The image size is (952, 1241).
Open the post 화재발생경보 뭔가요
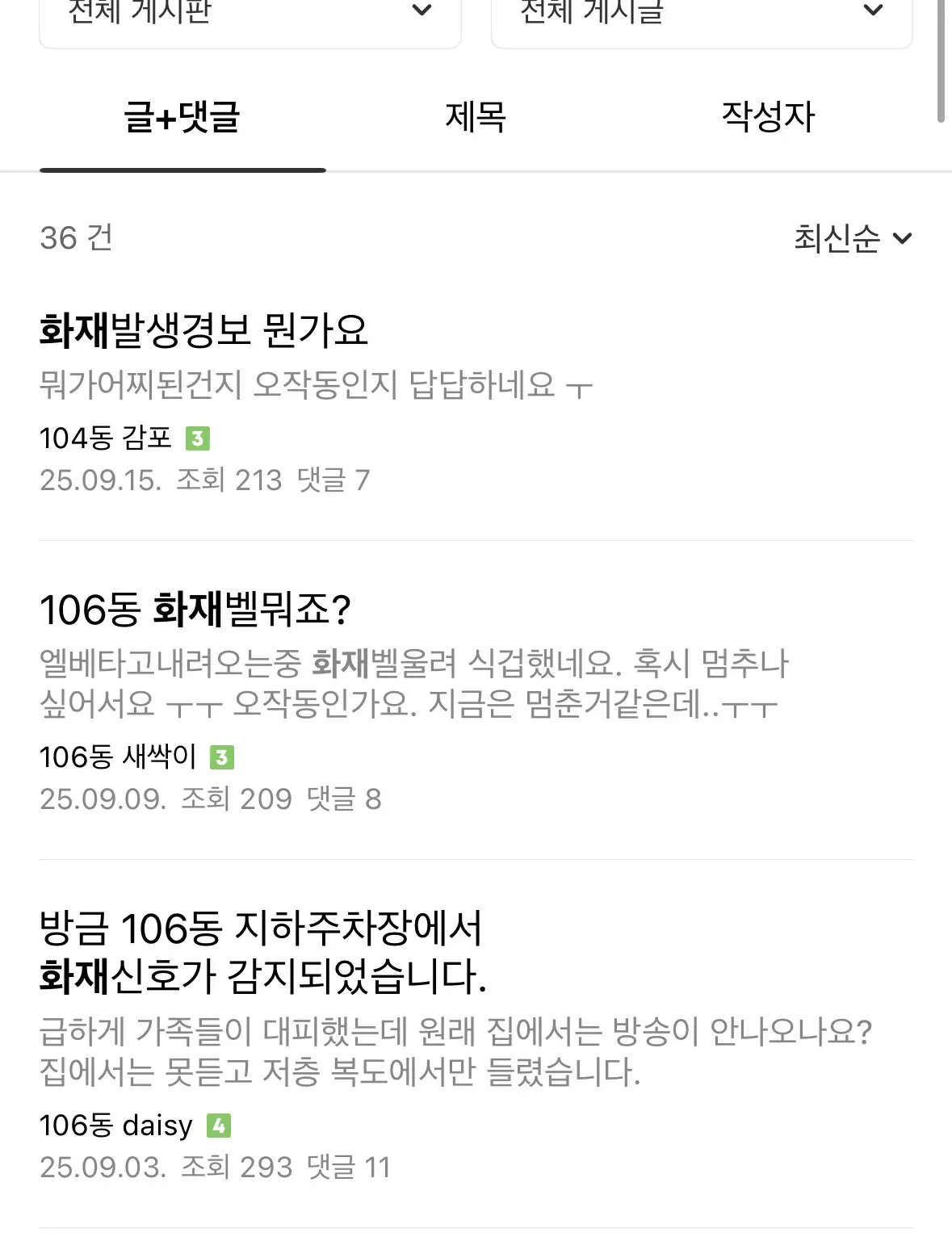tap(204, 331)
